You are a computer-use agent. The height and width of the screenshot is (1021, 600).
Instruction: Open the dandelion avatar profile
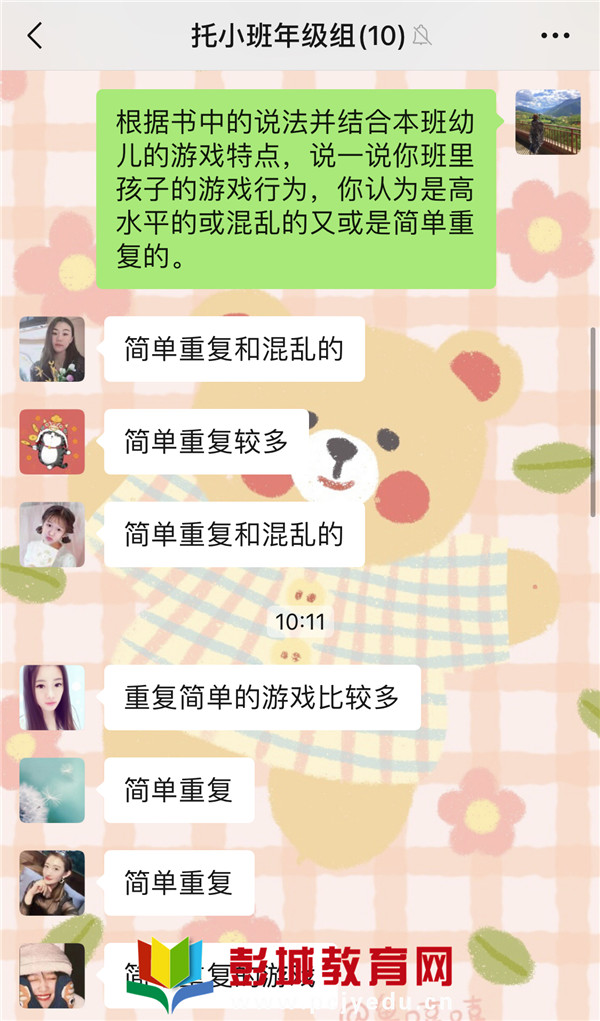52,790
